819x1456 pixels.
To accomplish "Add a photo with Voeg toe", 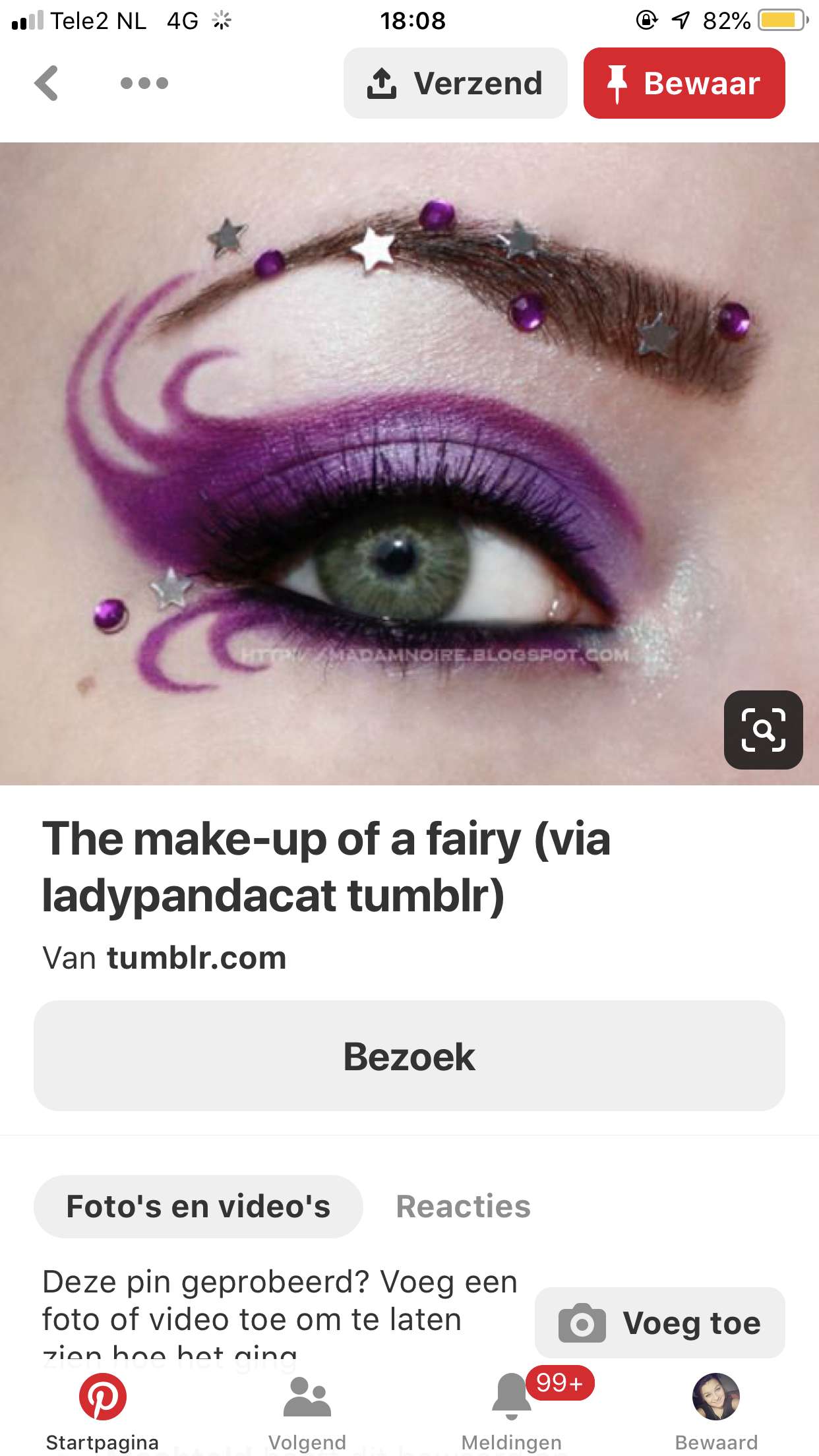I will (659, 1323).
